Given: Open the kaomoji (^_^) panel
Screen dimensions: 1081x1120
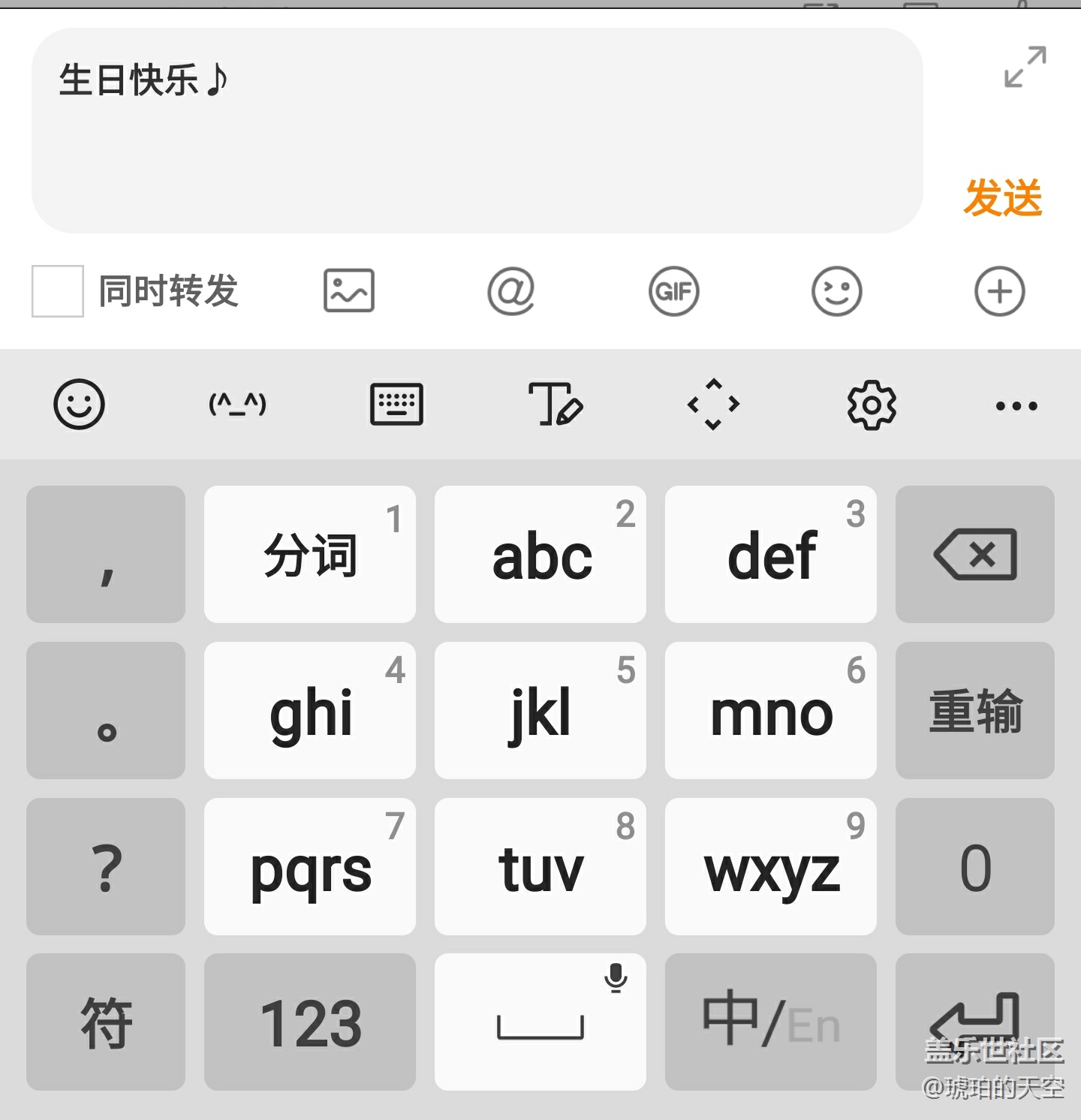Looking at the screenshot, I should tap(237, 404).
